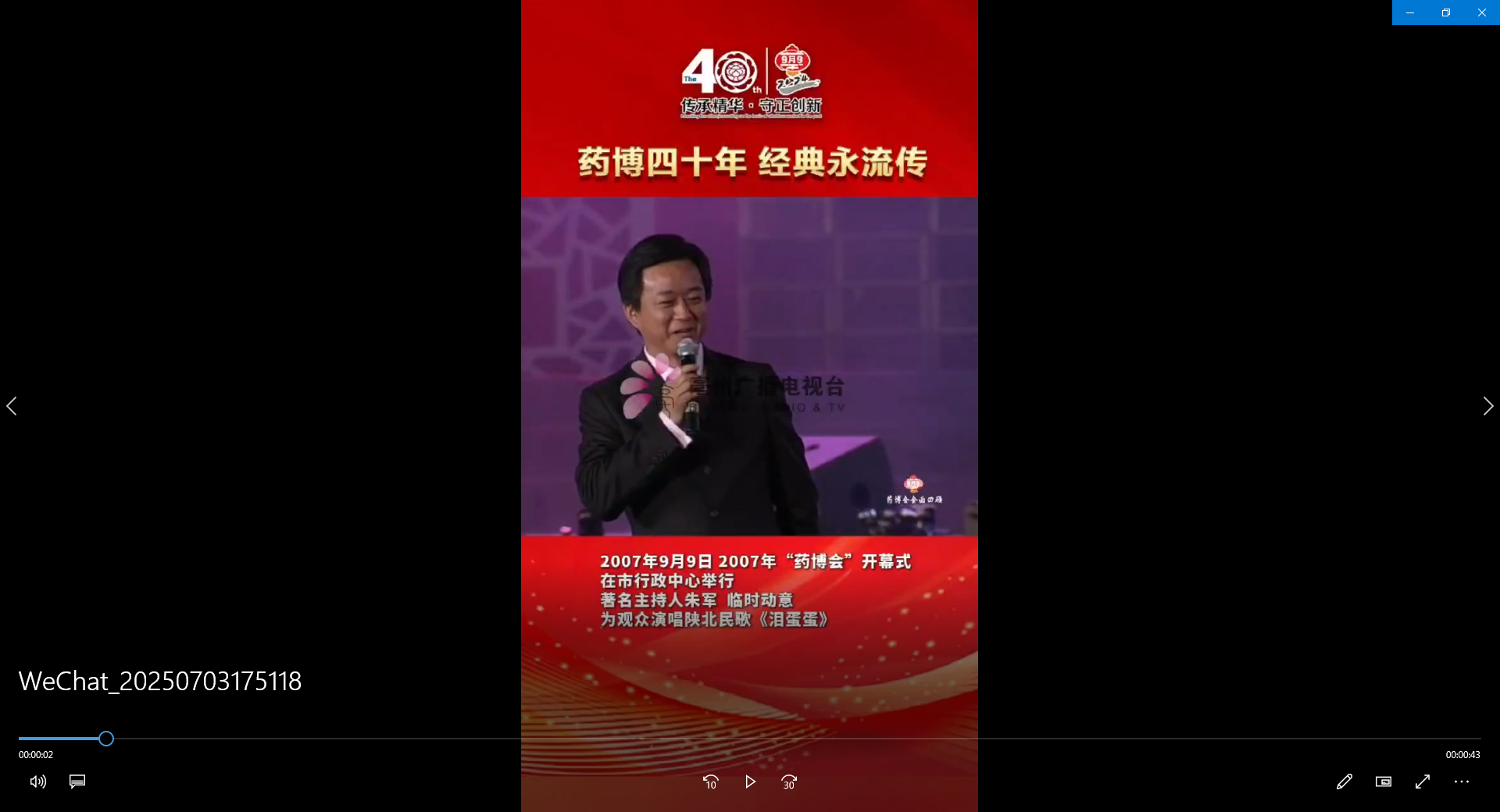The height and width of the screenshot is (812, 1500).
Task: Open the volume control
Action: [37, 782]
